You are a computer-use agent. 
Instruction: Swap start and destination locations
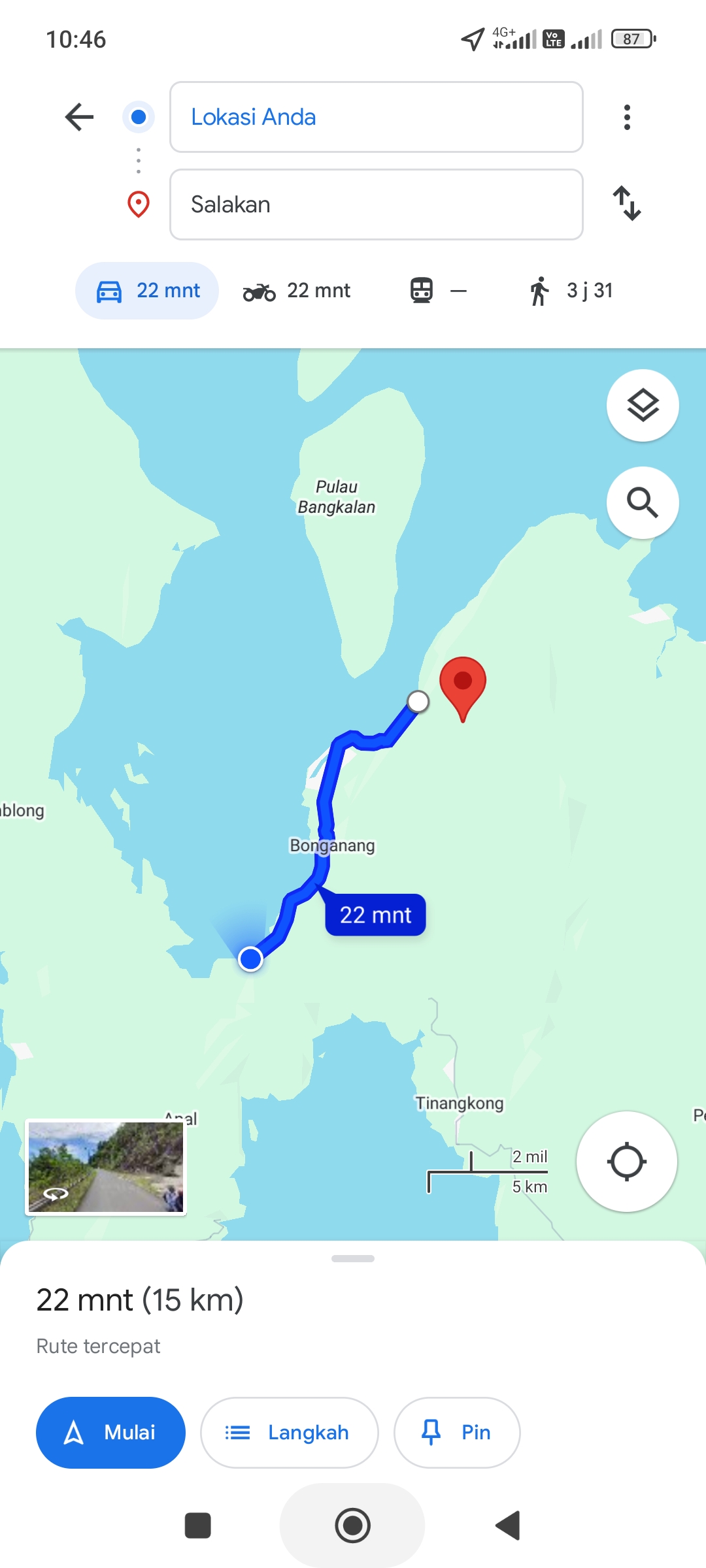[627, 203]
